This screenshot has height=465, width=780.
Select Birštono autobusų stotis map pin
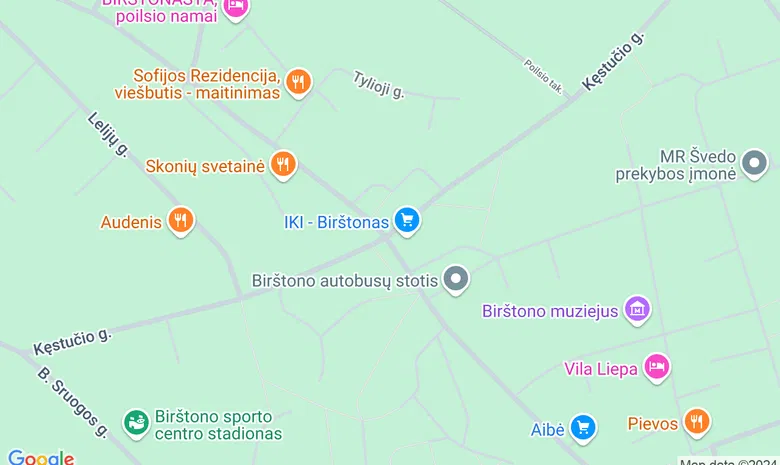(457, 279)
